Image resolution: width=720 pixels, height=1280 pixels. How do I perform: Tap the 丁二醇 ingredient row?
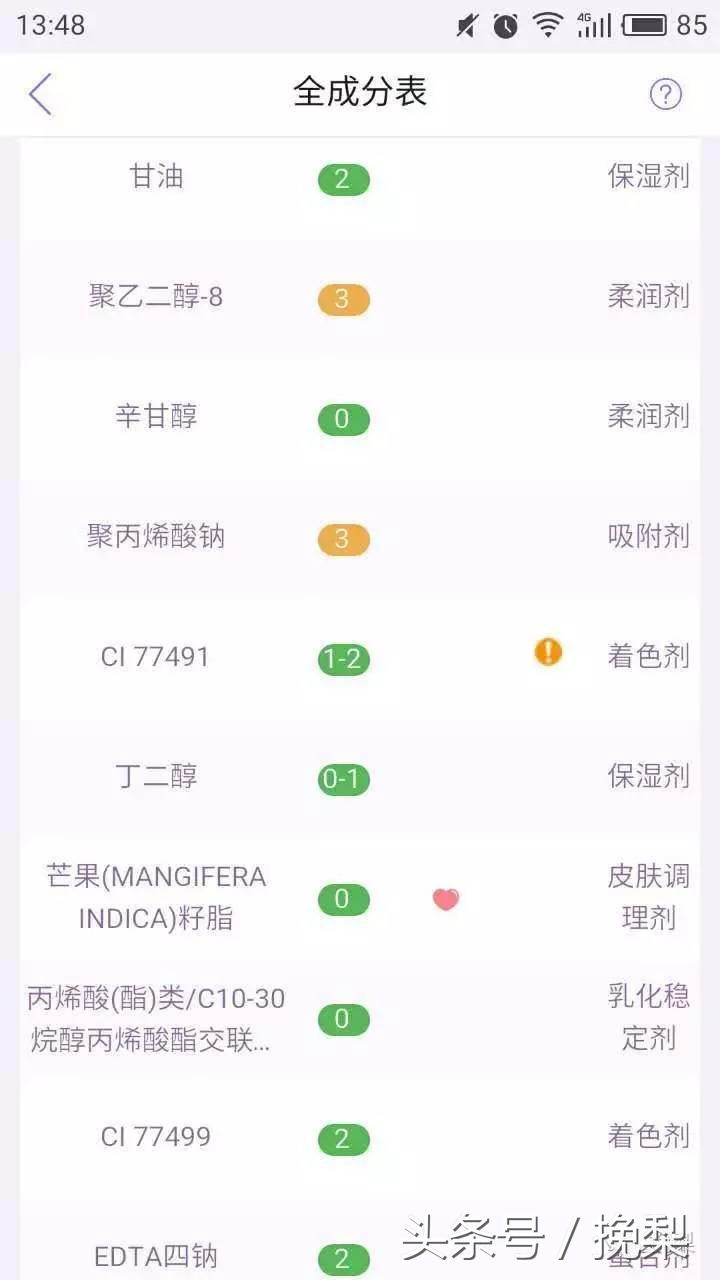(360, 778)
